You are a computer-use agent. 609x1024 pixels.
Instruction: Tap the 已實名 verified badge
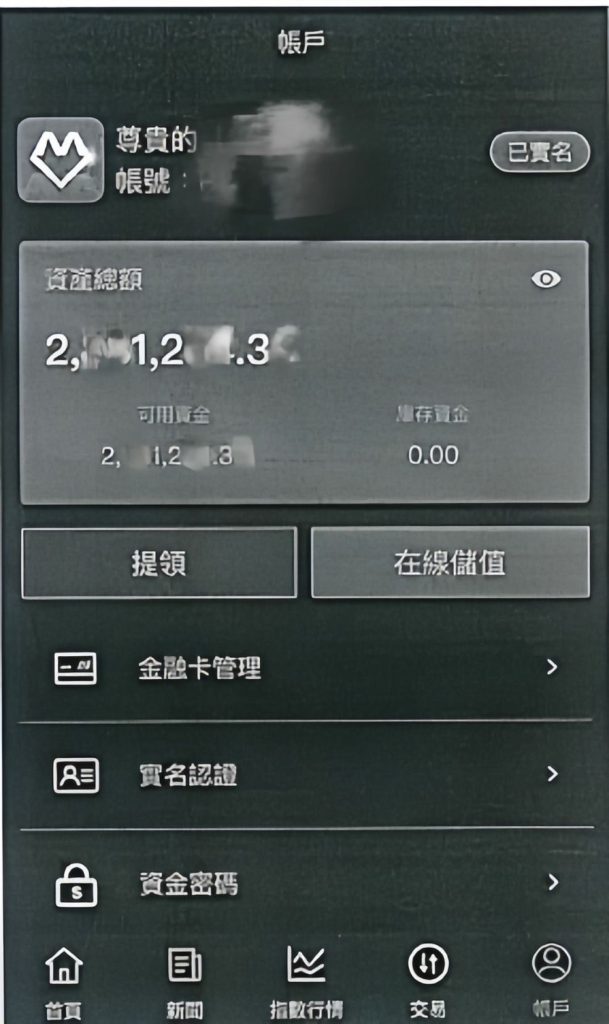pos(540,152)
